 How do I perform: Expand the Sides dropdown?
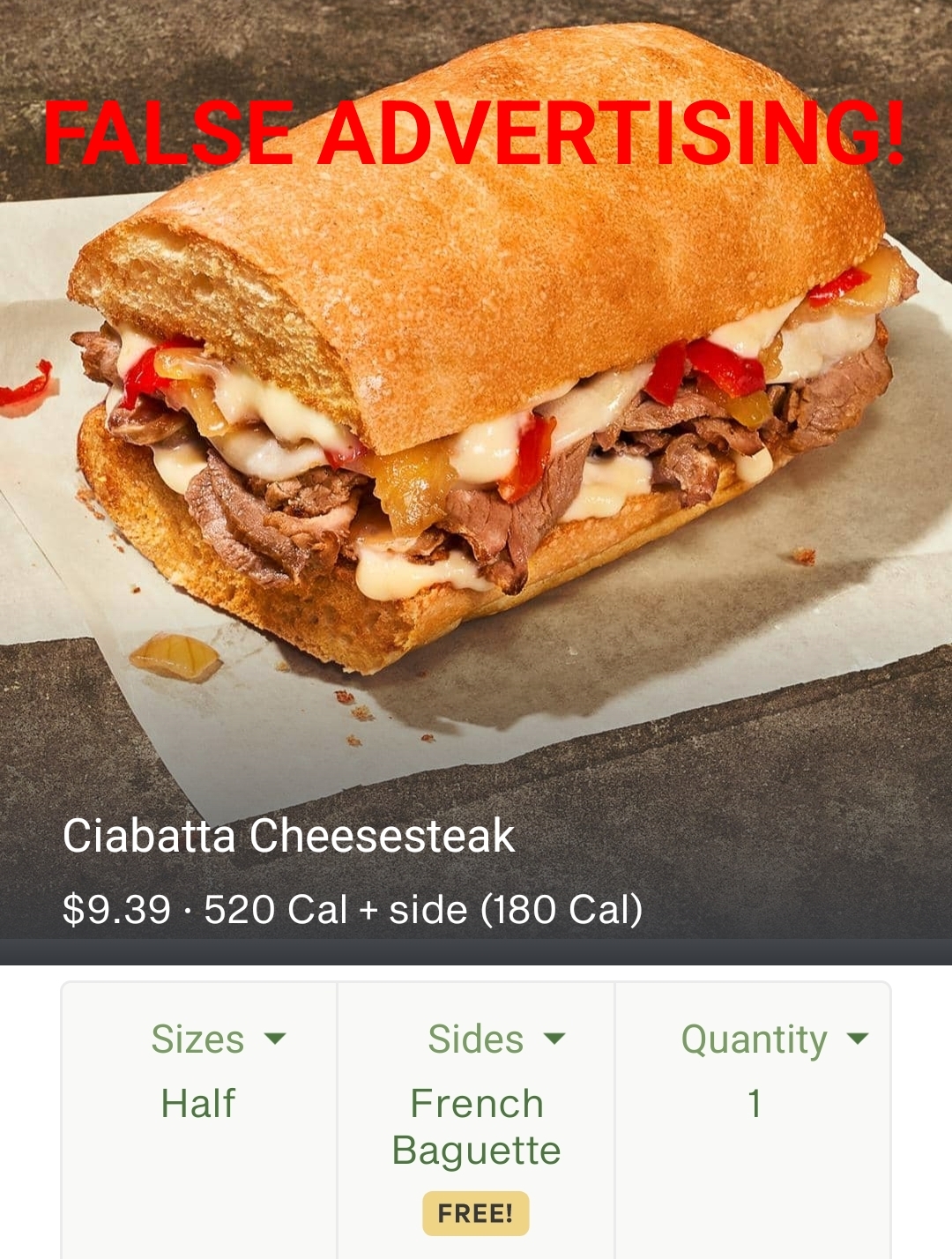click(495, 1039)
